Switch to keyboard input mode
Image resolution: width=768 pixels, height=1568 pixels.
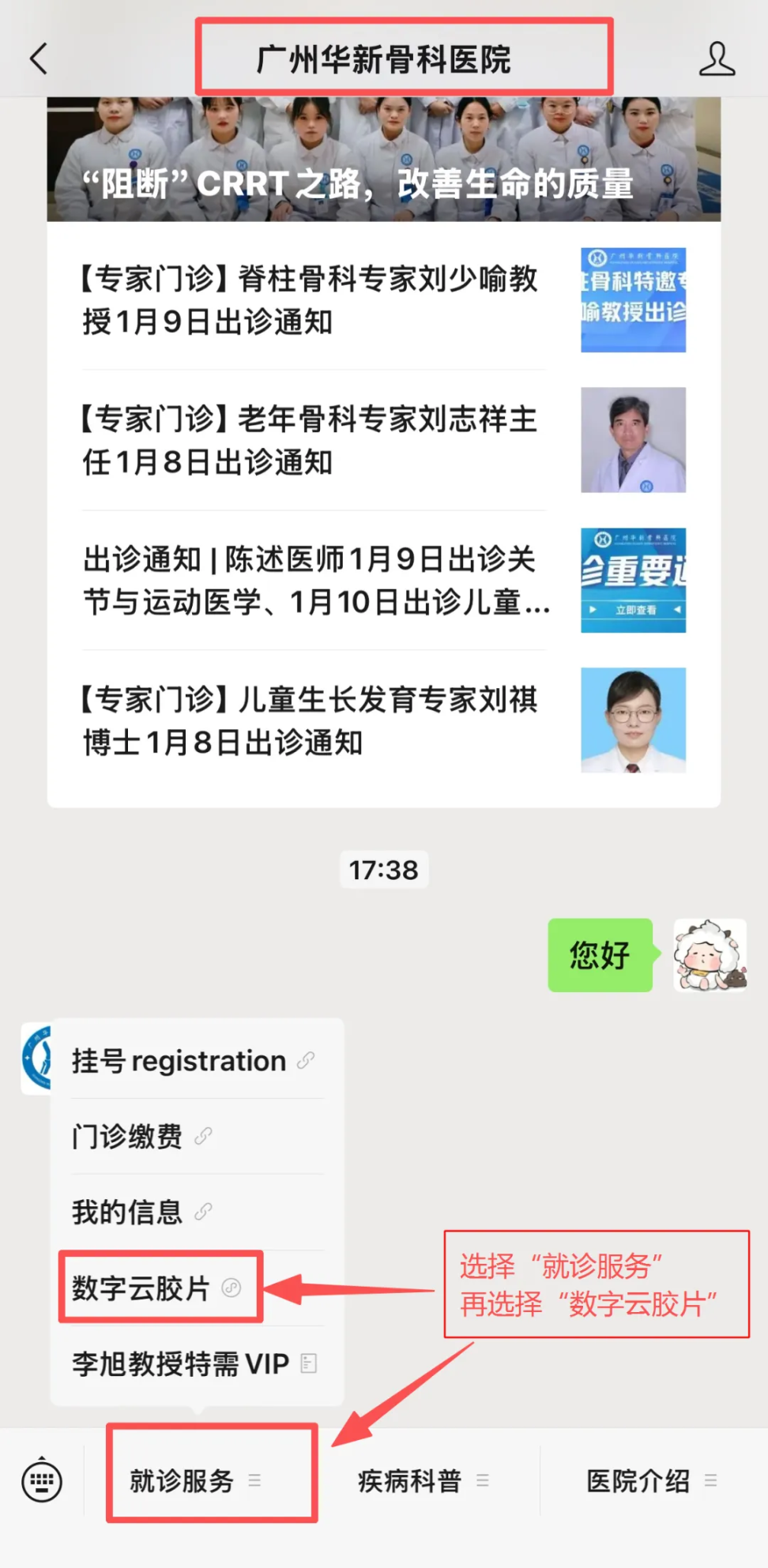tap(42, 1480)
